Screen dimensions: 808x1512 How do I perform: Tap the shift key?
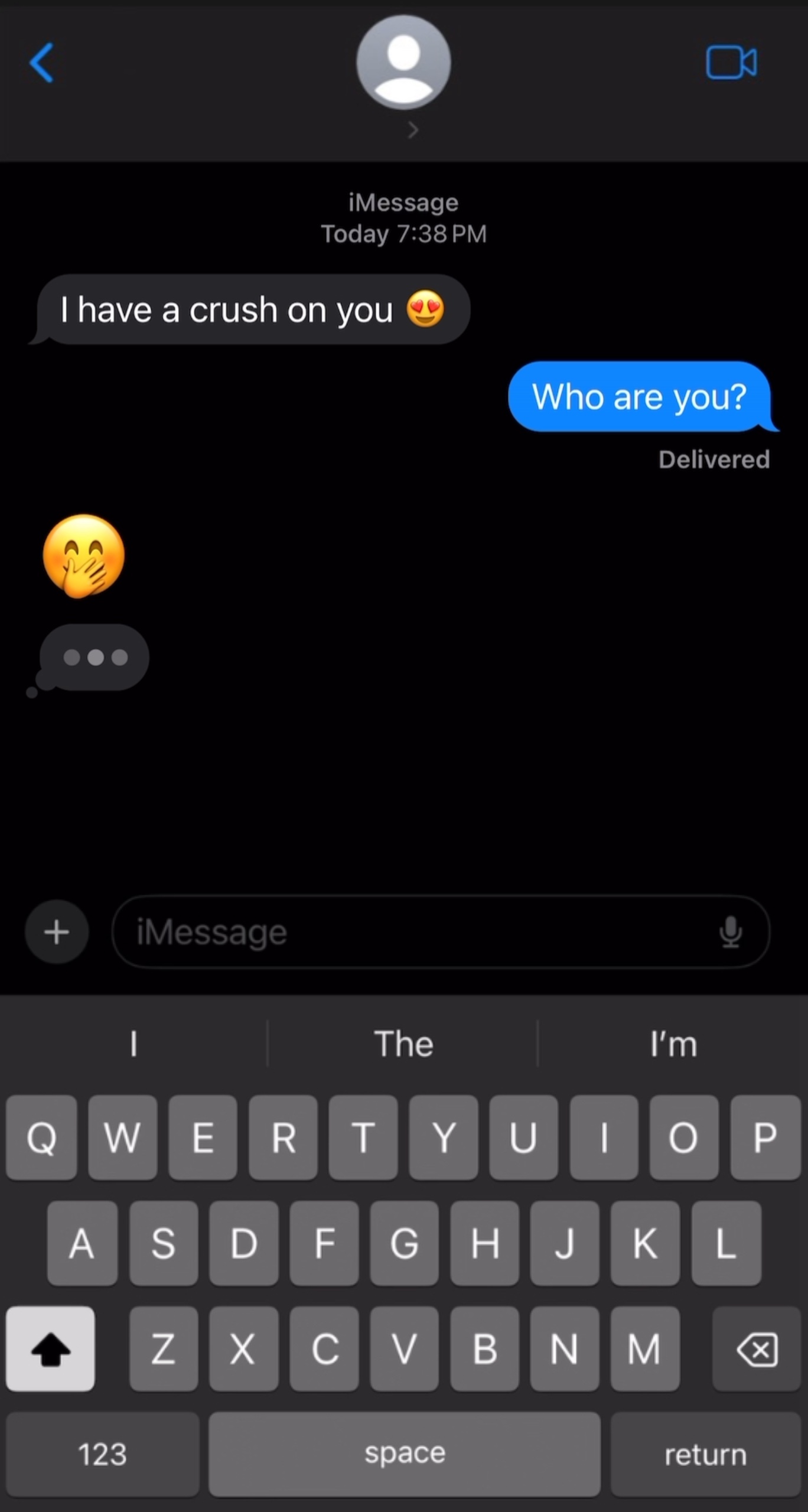click(50, 1348)
